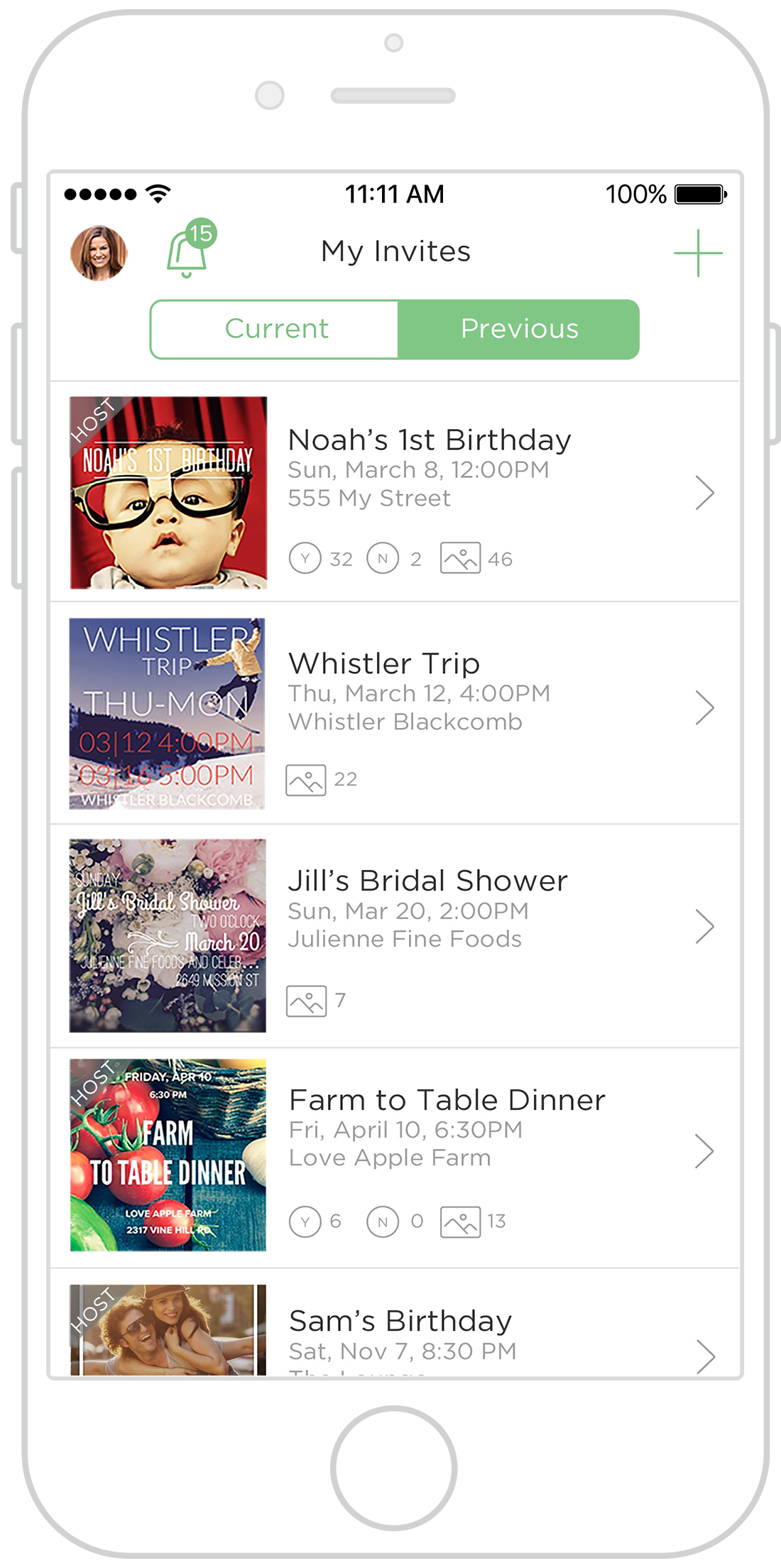781x1568 pixels.
Task: Switch to the Current tab
Action: pos(275,330)
